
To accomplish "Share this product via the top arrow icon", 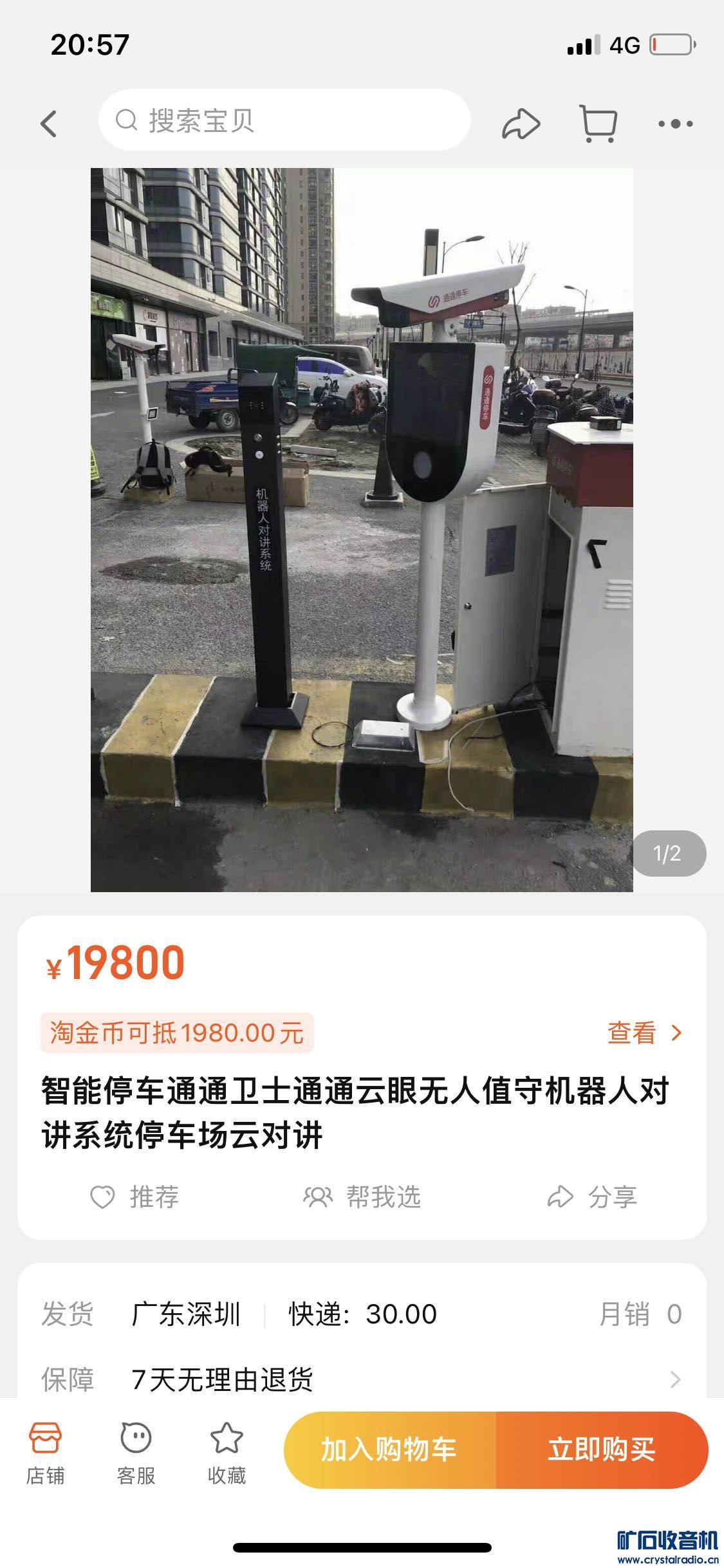I will (521, 123).
